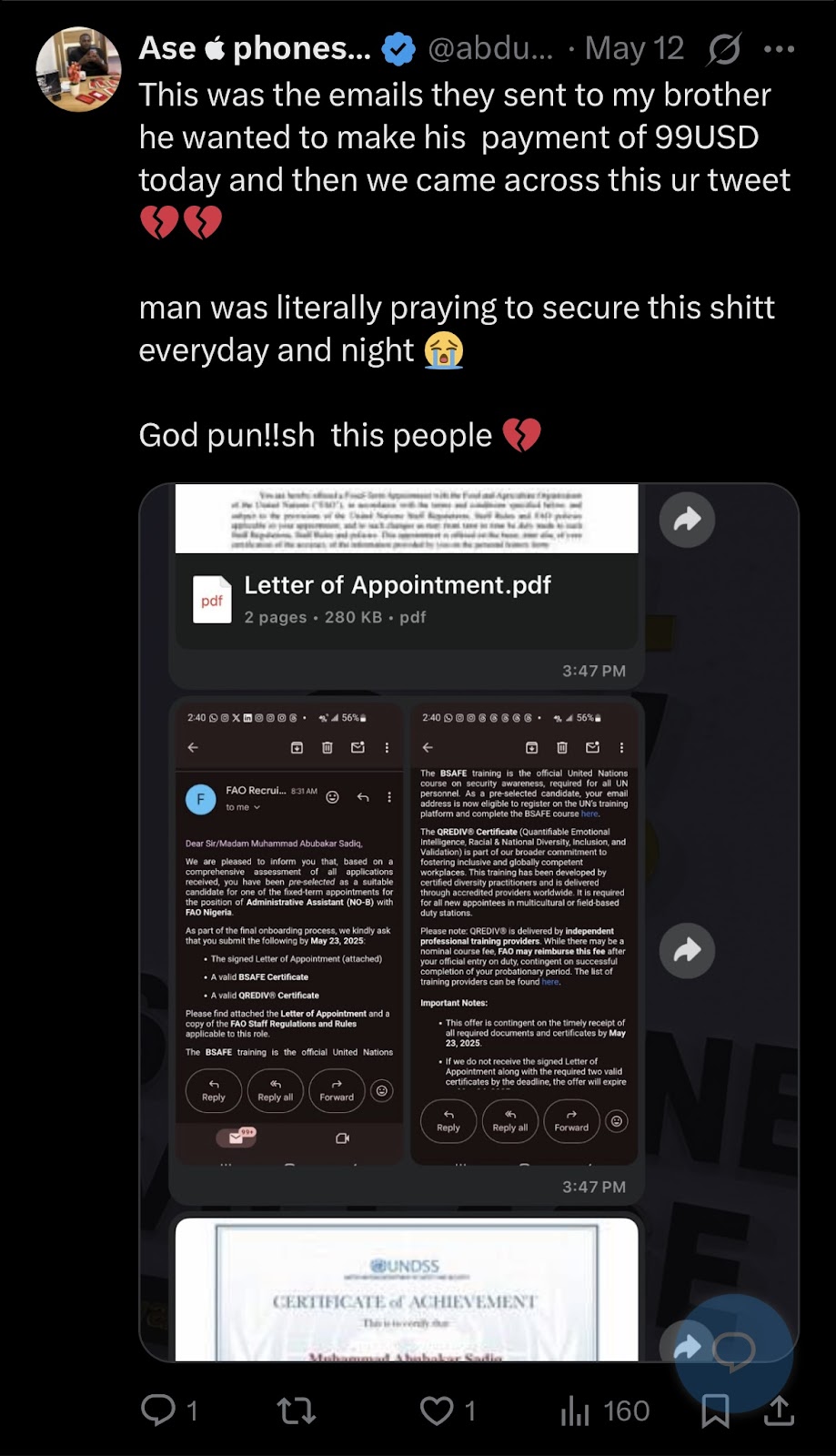Viewport: 836px width, 1456px height.
Task: Open the tweet's three-dot overflow menu
Action: point(779,49)
